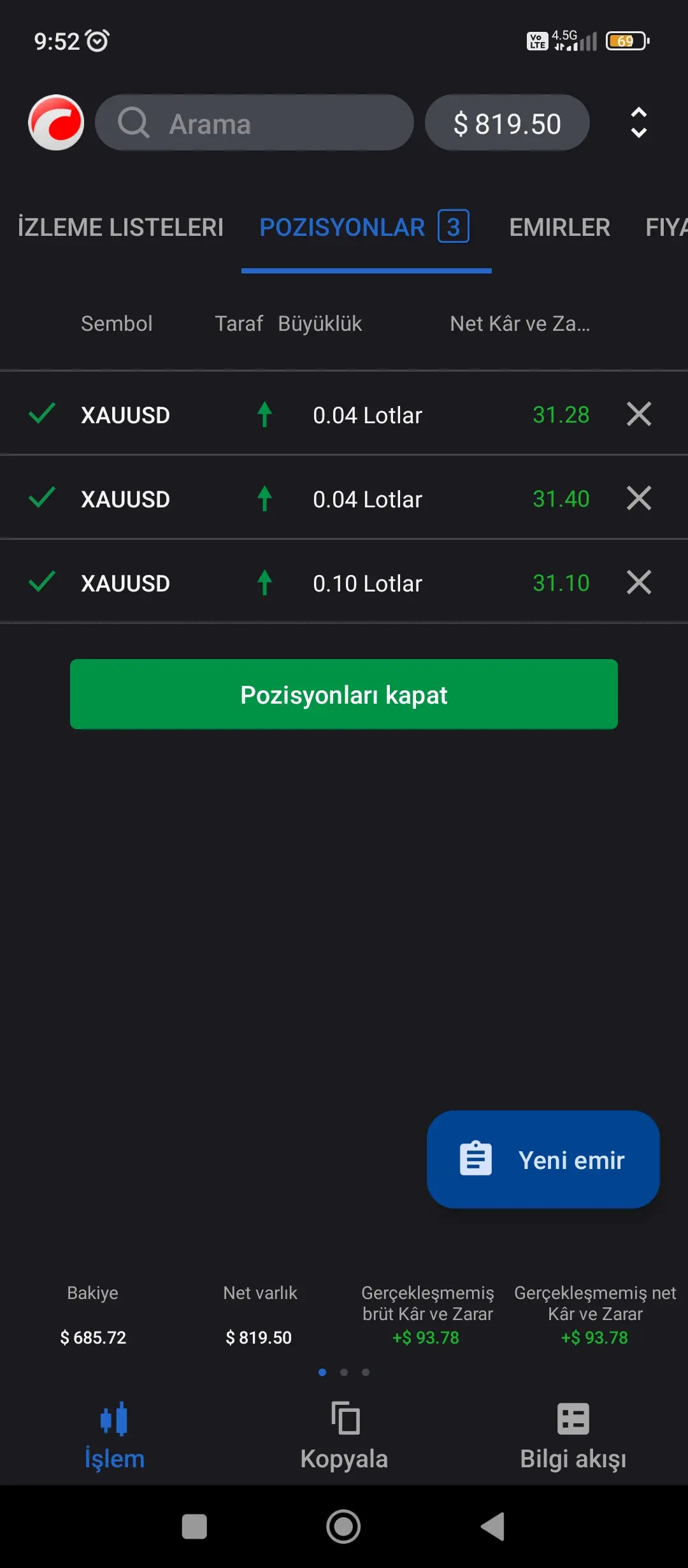Switch to the İZLEME LISTELERI tab
The height and width of the screenshot is (1568, 688).
point(120,228)
